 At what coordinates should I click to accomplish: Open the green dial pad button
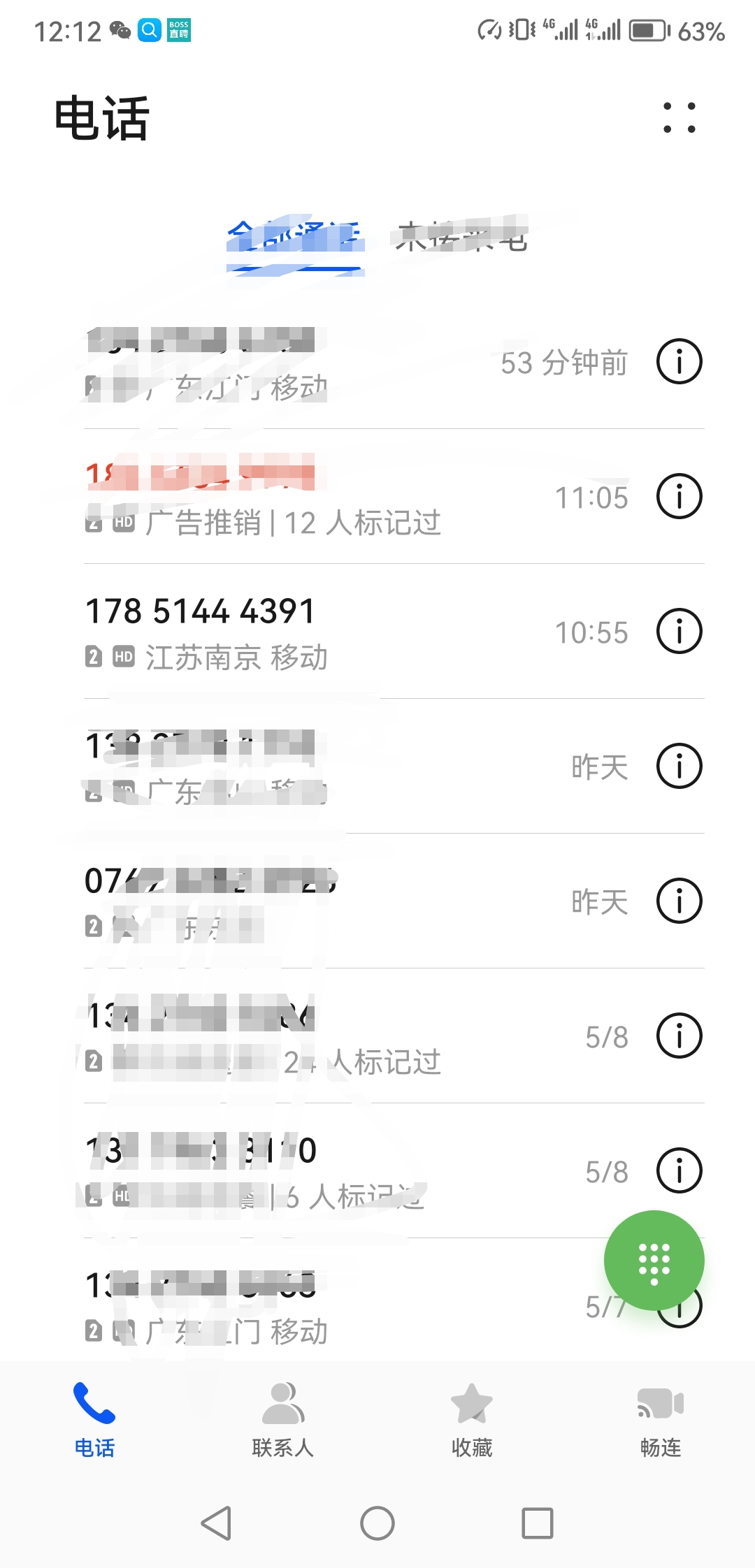(x=654, y=1261)
